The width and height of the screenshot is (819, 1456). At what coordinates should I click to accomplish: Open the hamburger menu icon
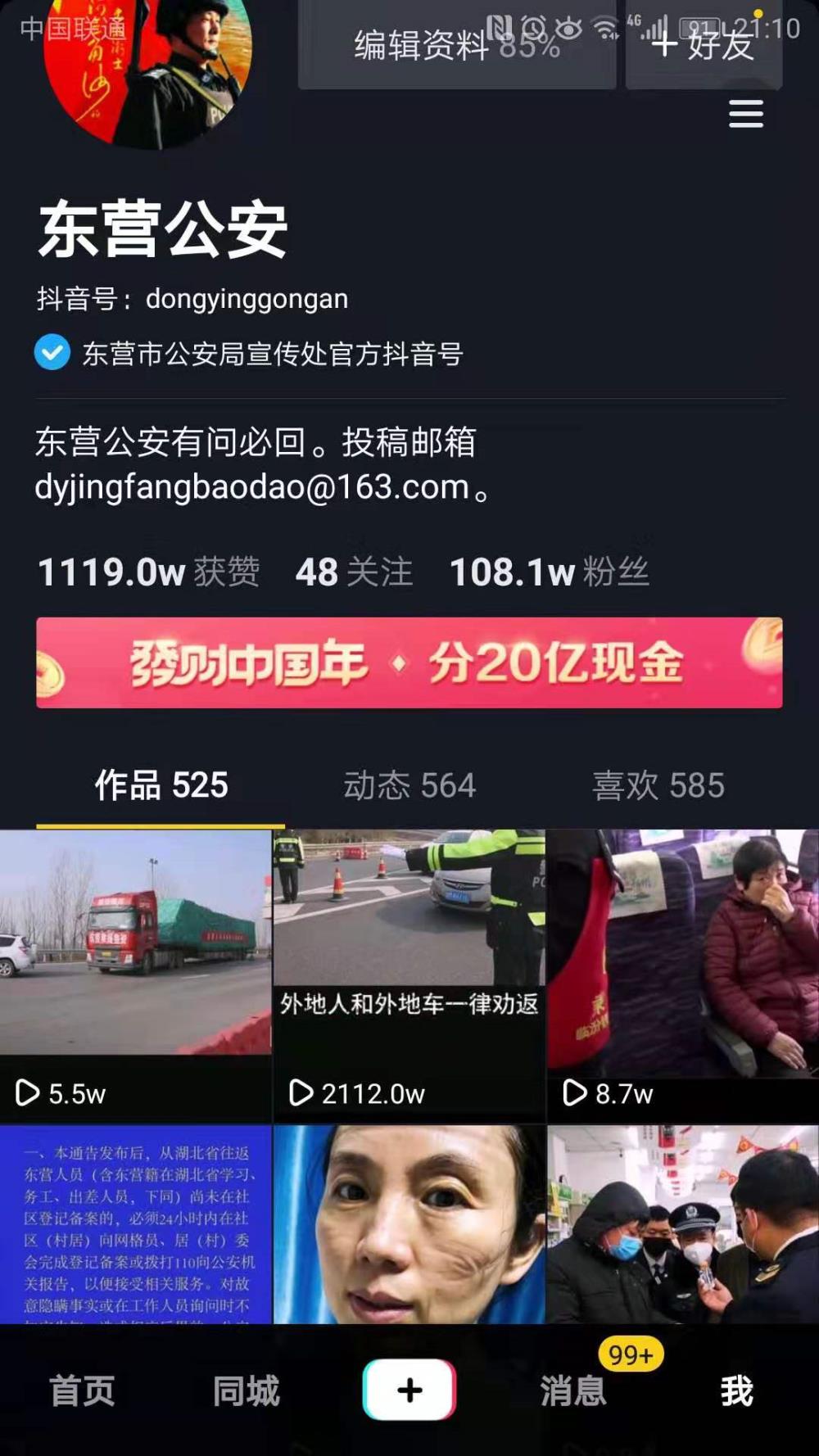point(746,114)
